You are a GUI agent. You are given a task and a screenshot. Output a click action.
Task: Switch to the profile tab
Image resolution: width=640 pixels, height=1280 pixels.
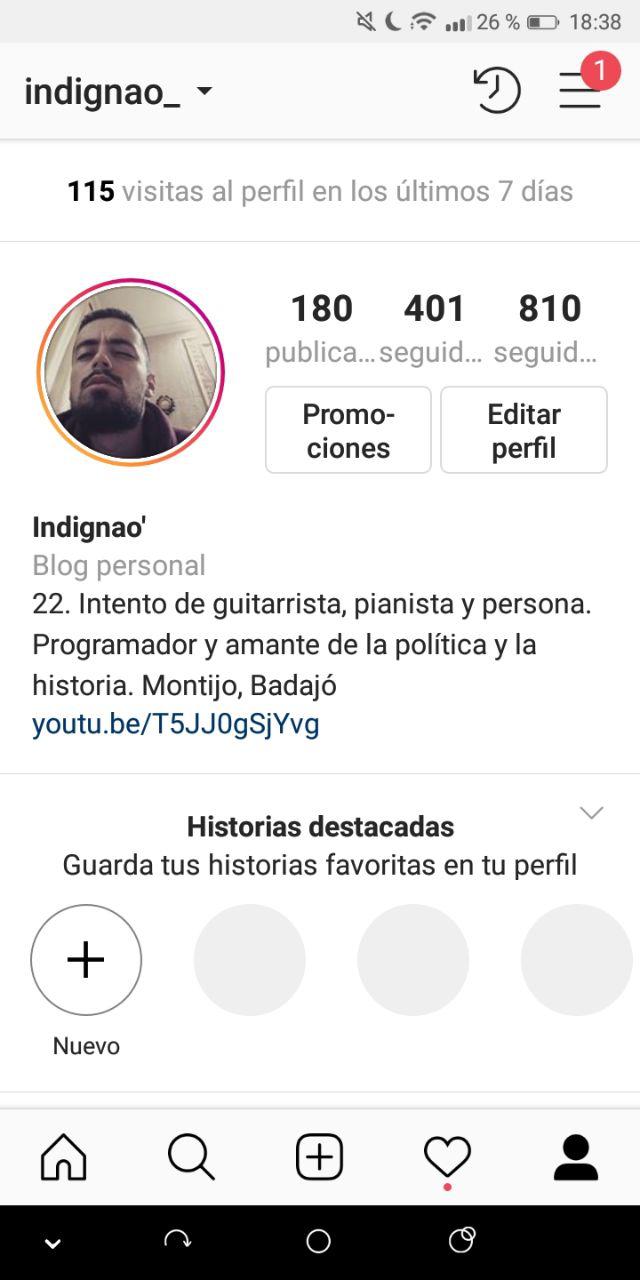coord(575,1158)
